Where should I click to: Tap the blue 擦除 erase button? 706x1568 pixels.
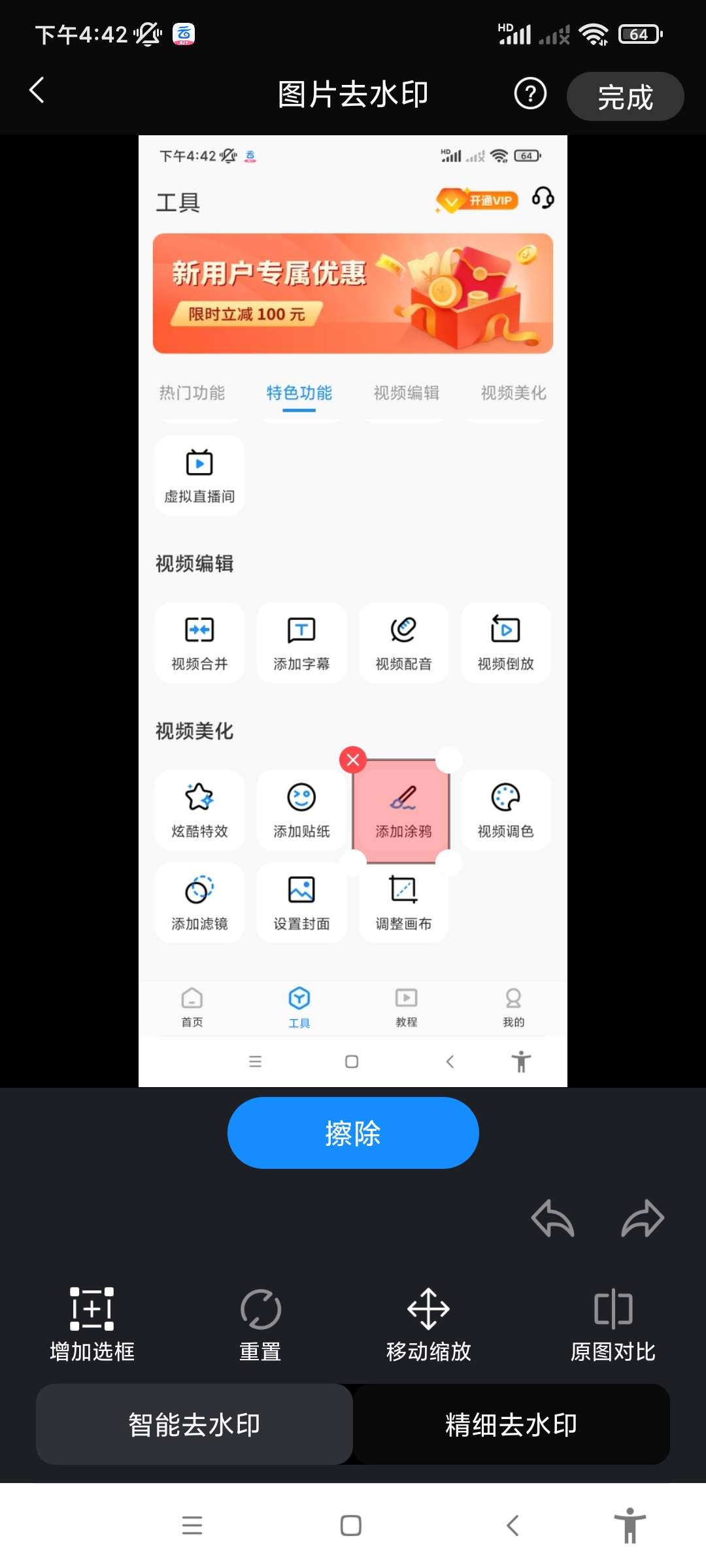pos(353,1133)
